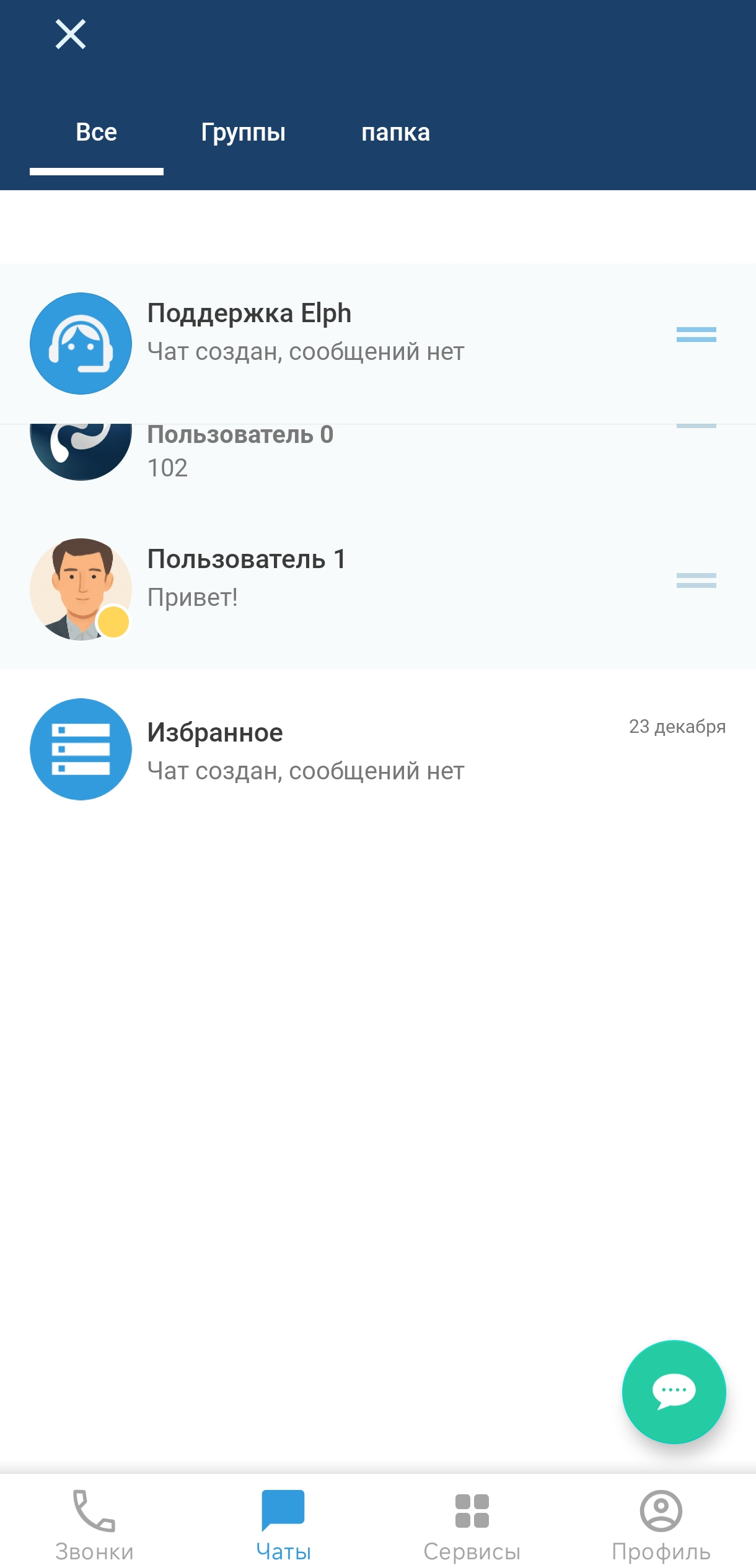This screenshot has height=1568, width=756.
Task: Open the Сервисы tab
Action: pos(472,1525)
